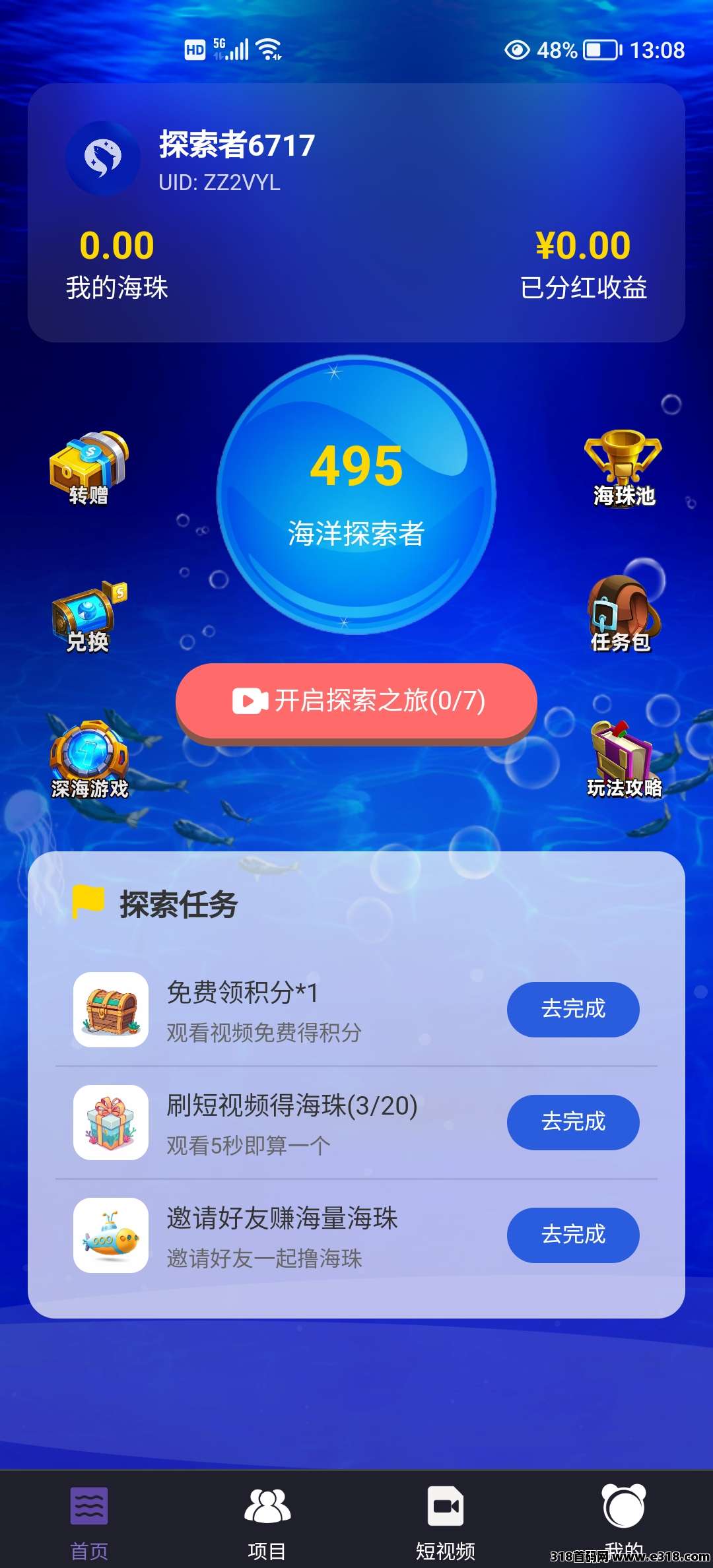The width and height of the screenshot is (713, 1568).
Task: Go to the 首页 home tab
Action: [89, 1519]
